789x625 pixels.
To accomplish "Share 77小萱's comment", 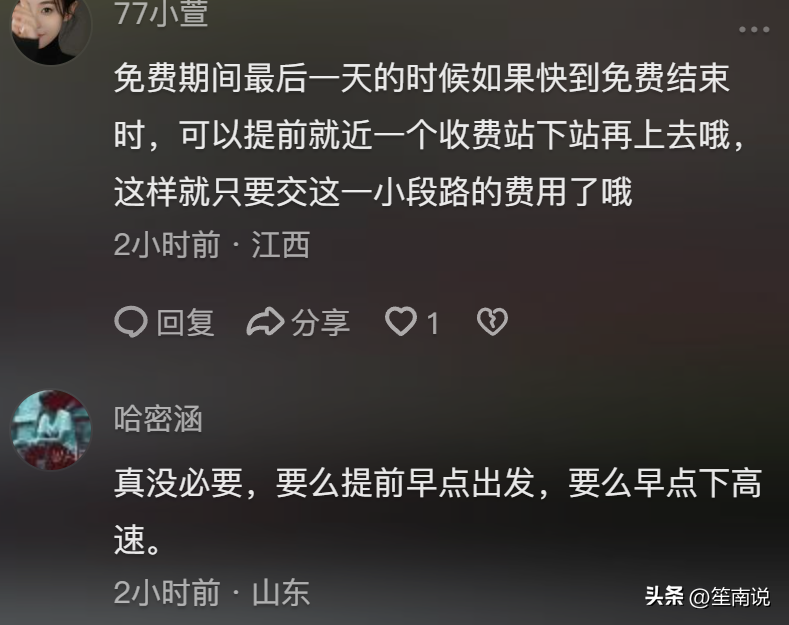I will [298, 322].
